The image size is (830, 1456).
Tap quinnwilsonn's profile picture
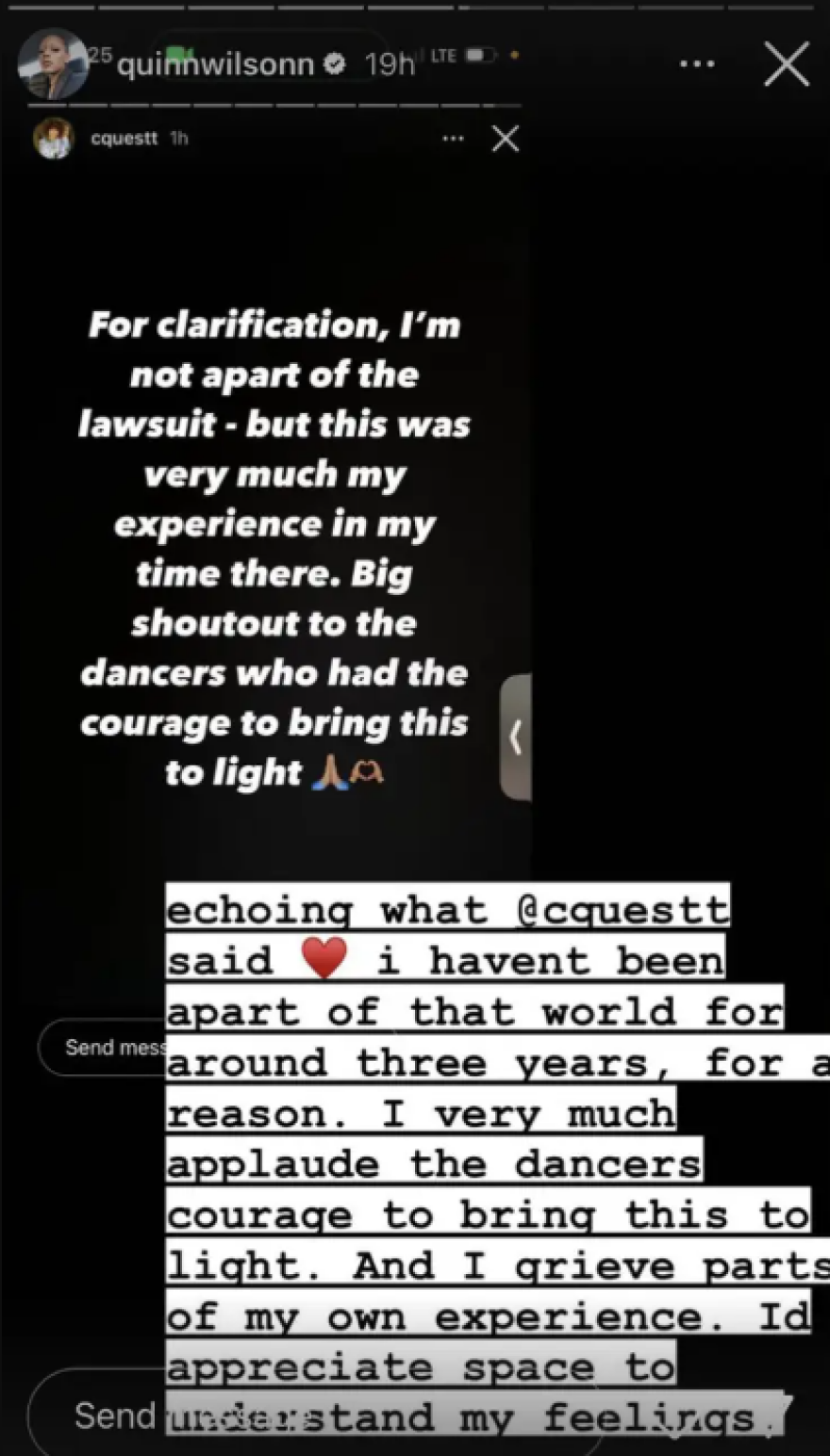tap(53, 64)
